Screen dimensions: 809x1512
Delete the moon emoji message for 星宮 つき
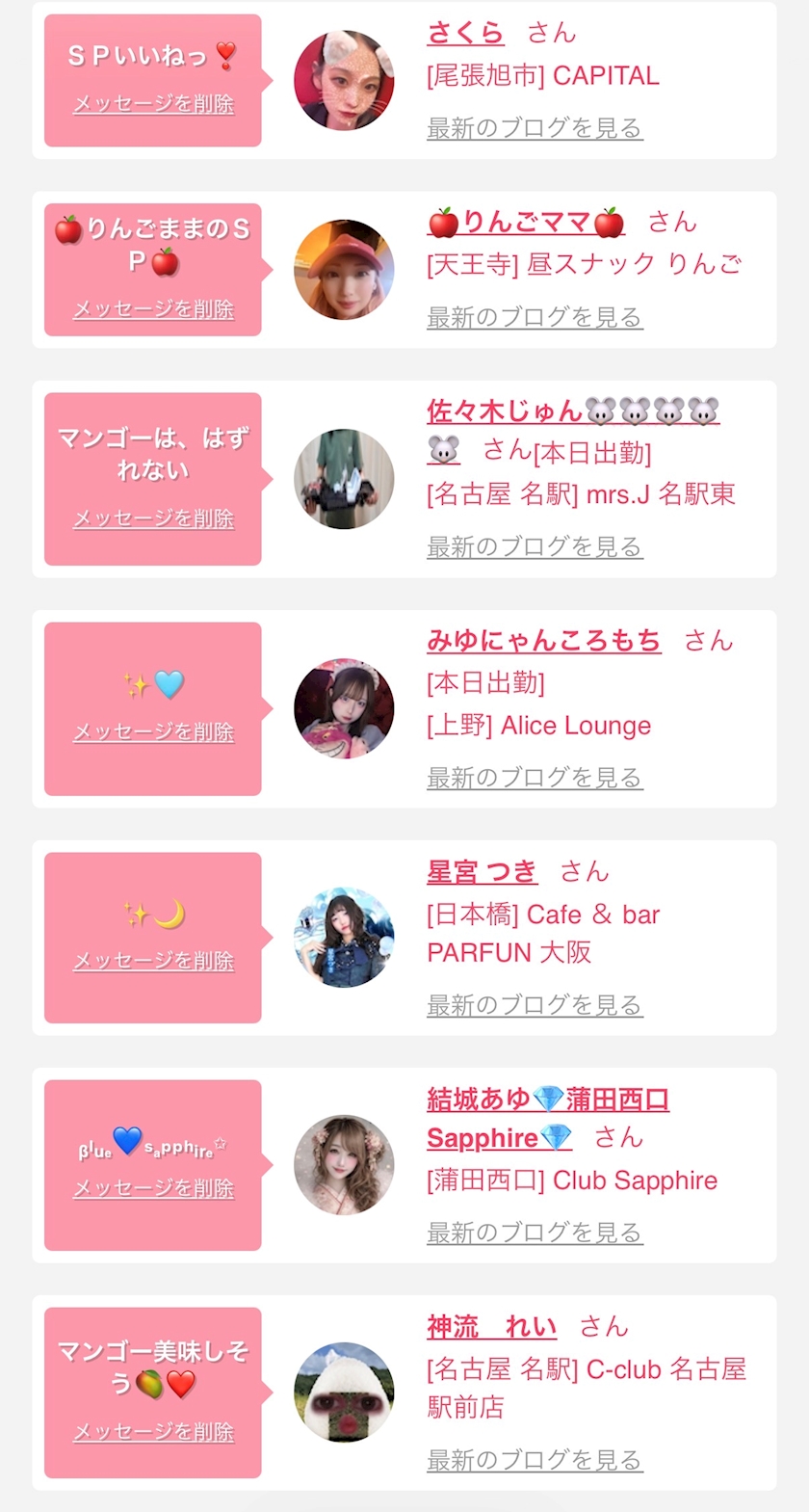point(153,961)
